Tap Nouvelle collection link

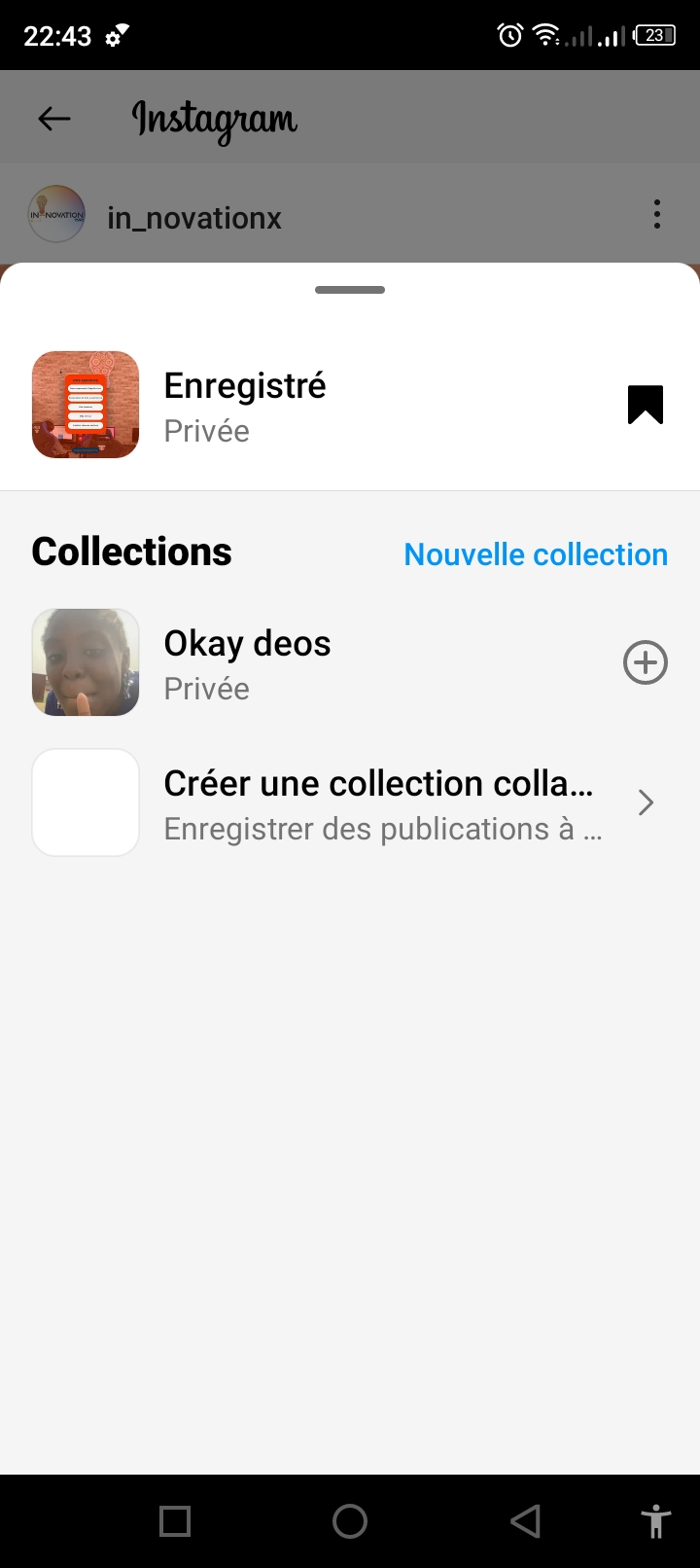click(x=536, y=554)
